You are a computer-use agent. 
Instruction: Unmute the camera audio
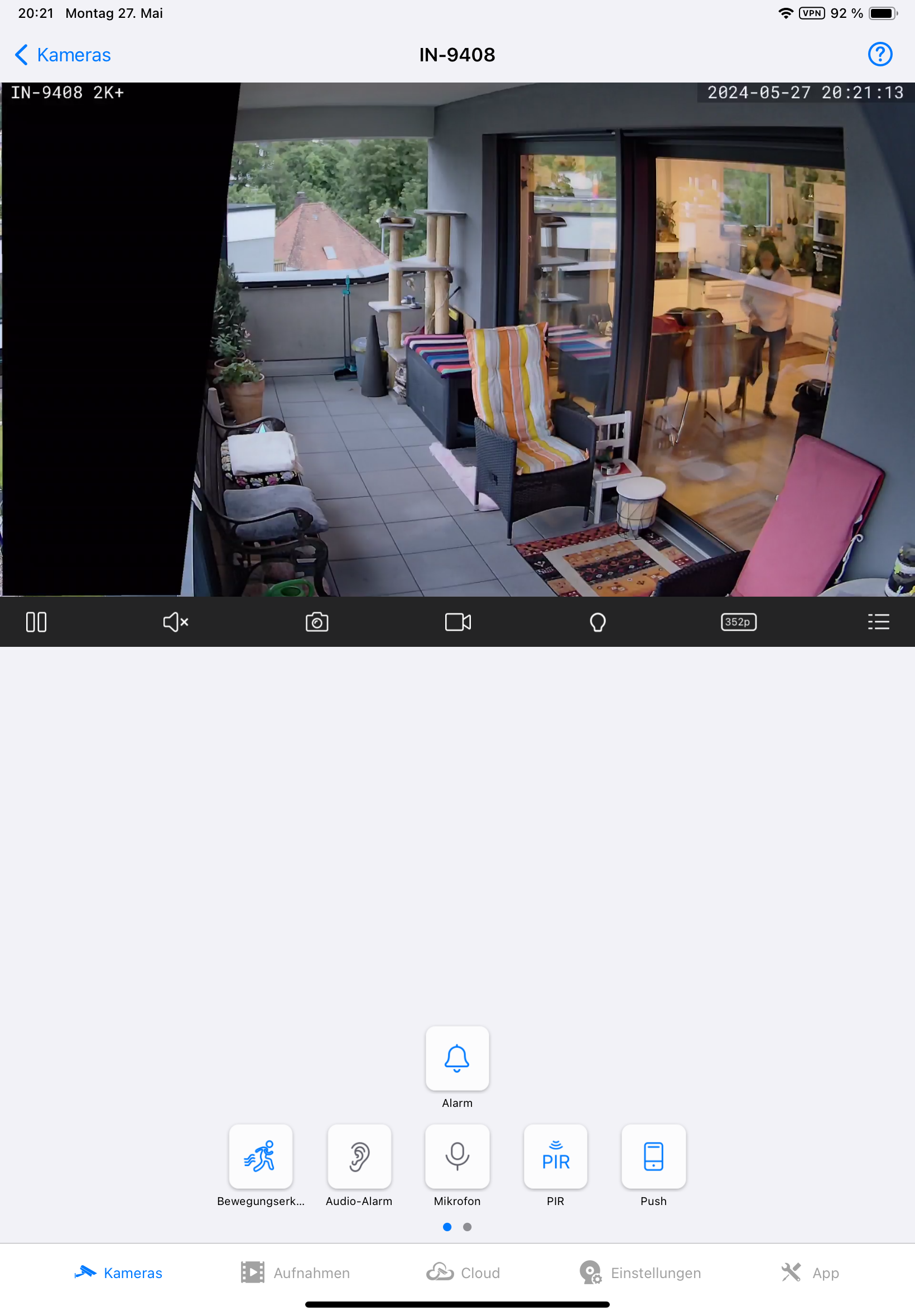coord(175,622)
